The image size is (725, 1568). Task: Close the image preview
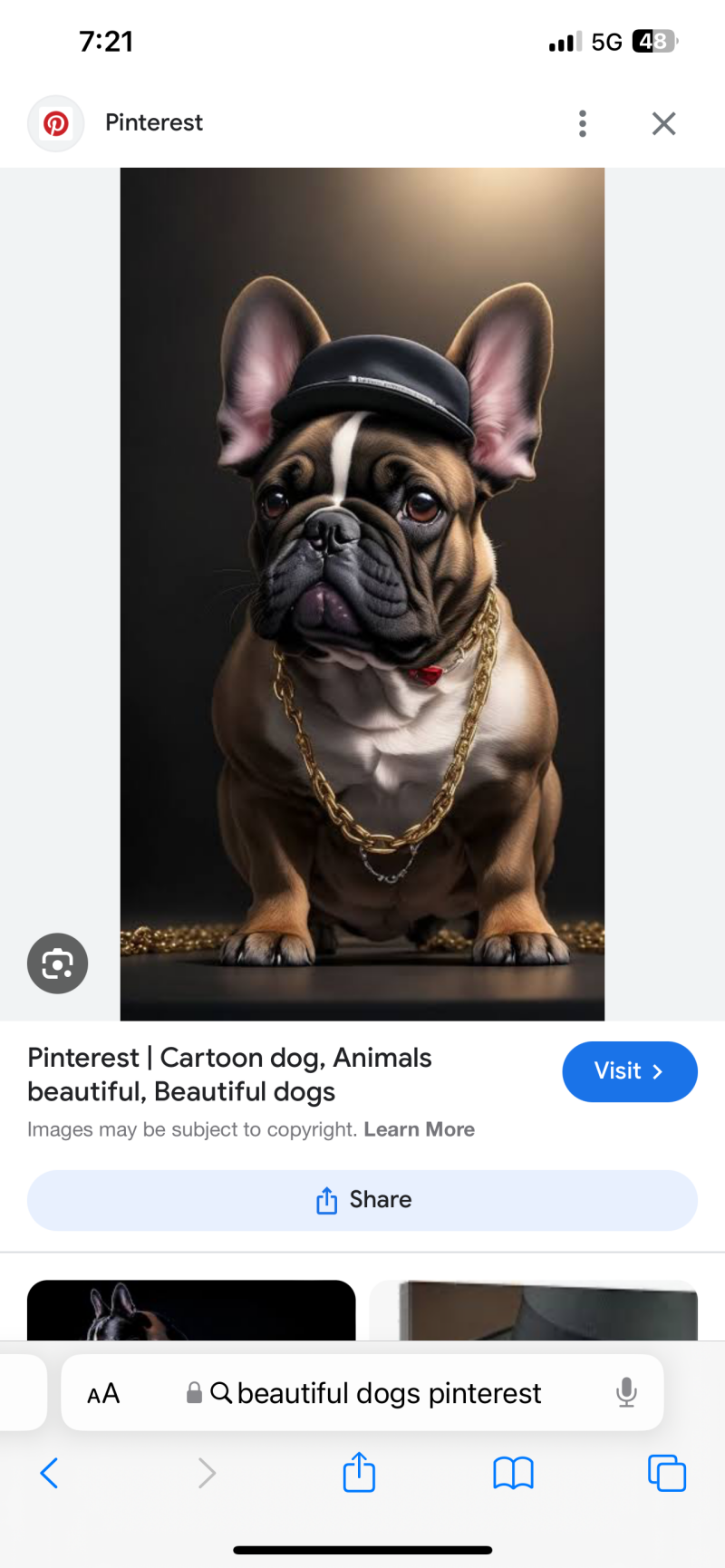tap(663, 123)
